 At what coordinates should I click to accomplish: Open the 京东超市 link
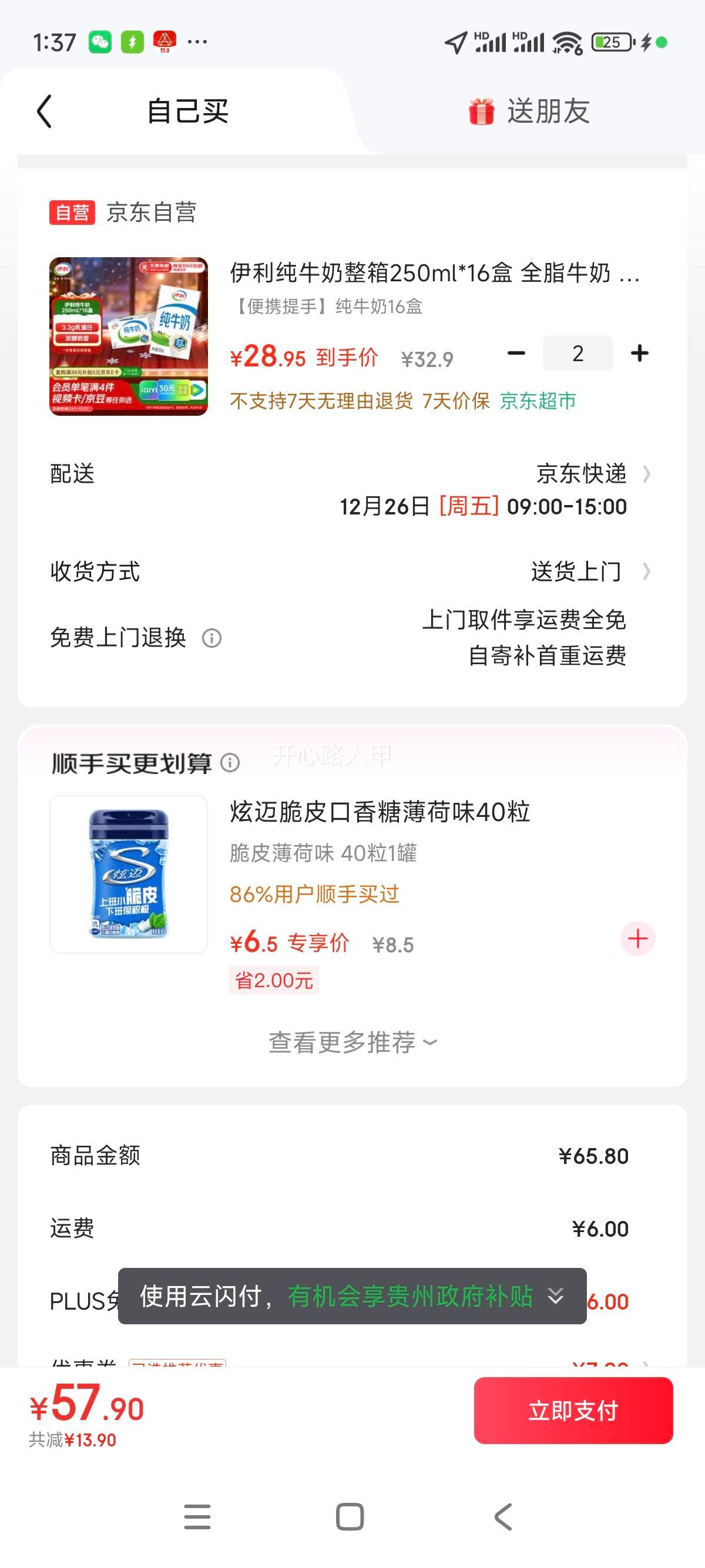pos(537,401)
